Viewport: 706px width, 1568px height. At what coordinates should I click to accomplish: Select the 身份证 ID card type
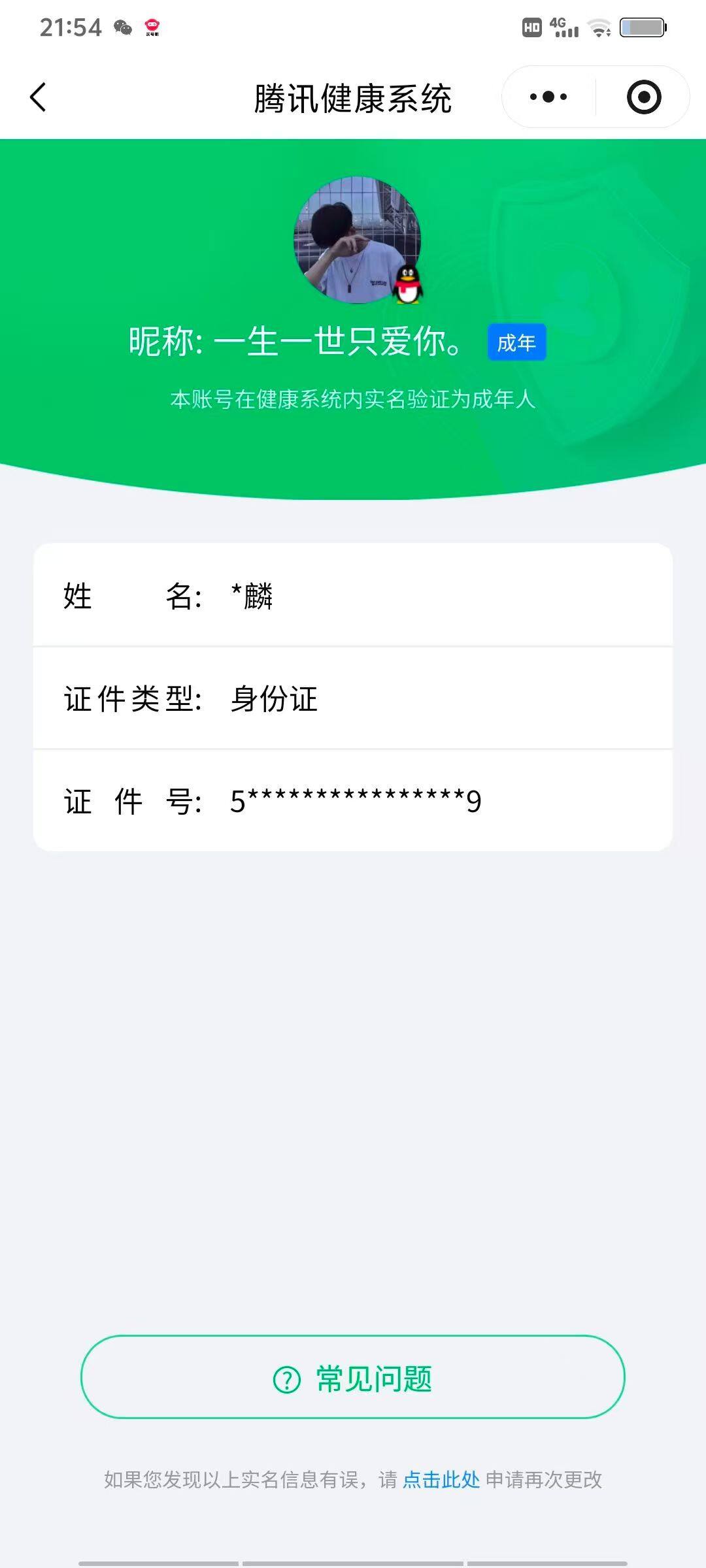[x=275, y=699]
